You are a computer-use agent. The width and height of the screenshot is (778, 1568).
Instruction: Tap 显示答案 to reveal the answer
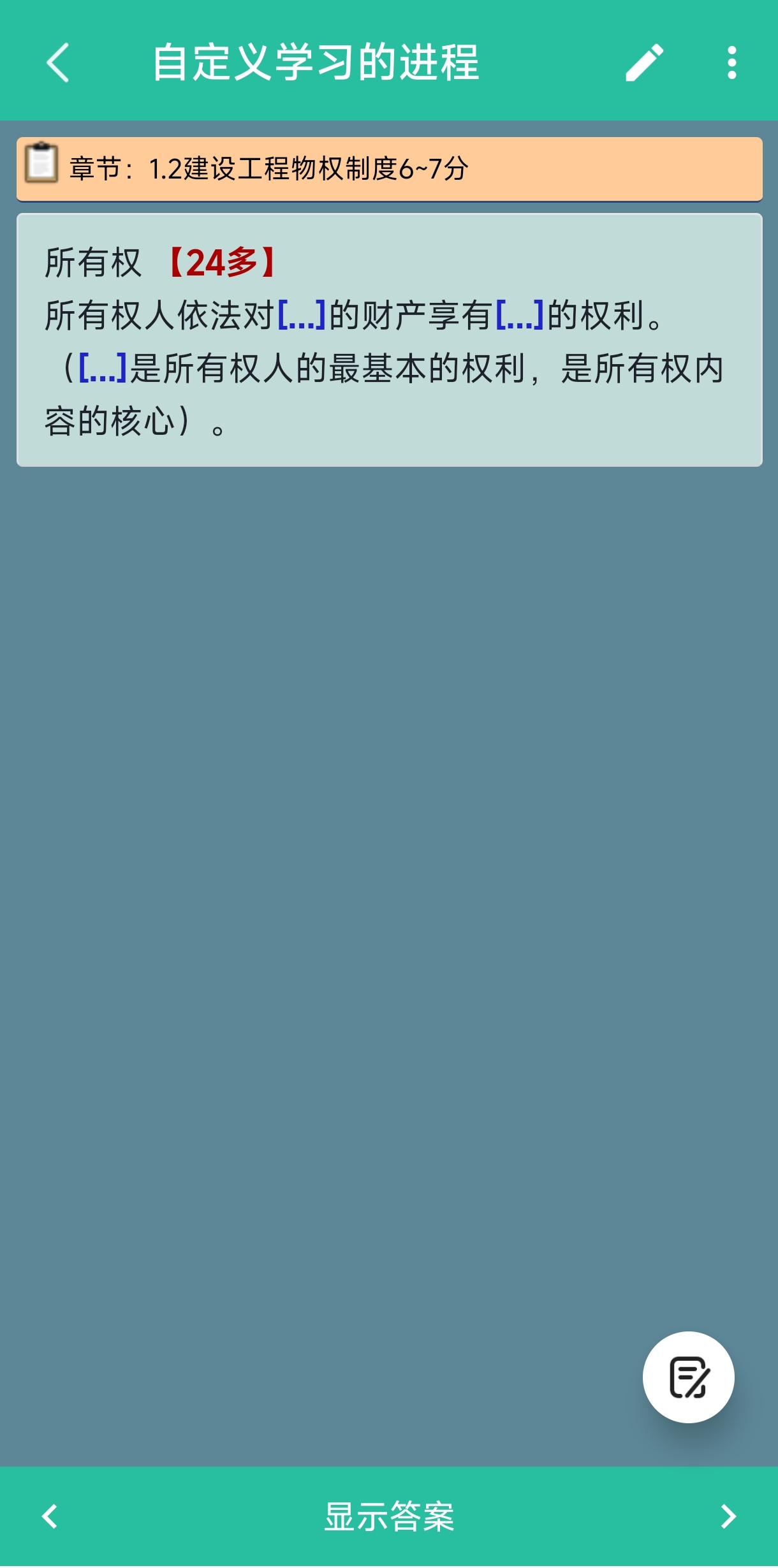(389, 1516)
